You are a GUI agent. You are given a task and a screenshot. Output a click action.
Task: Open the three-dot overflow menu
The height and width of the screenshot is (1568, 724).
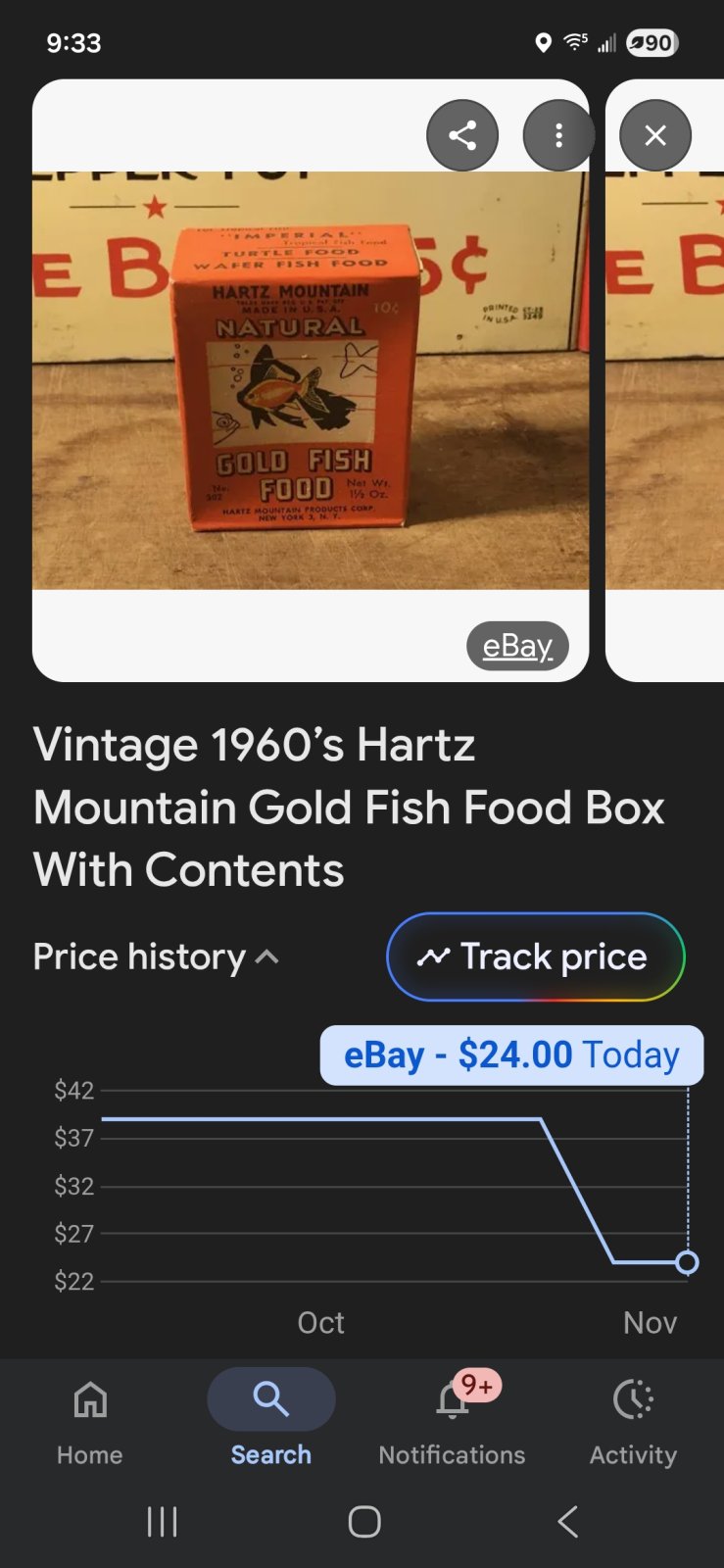point(557,134)
